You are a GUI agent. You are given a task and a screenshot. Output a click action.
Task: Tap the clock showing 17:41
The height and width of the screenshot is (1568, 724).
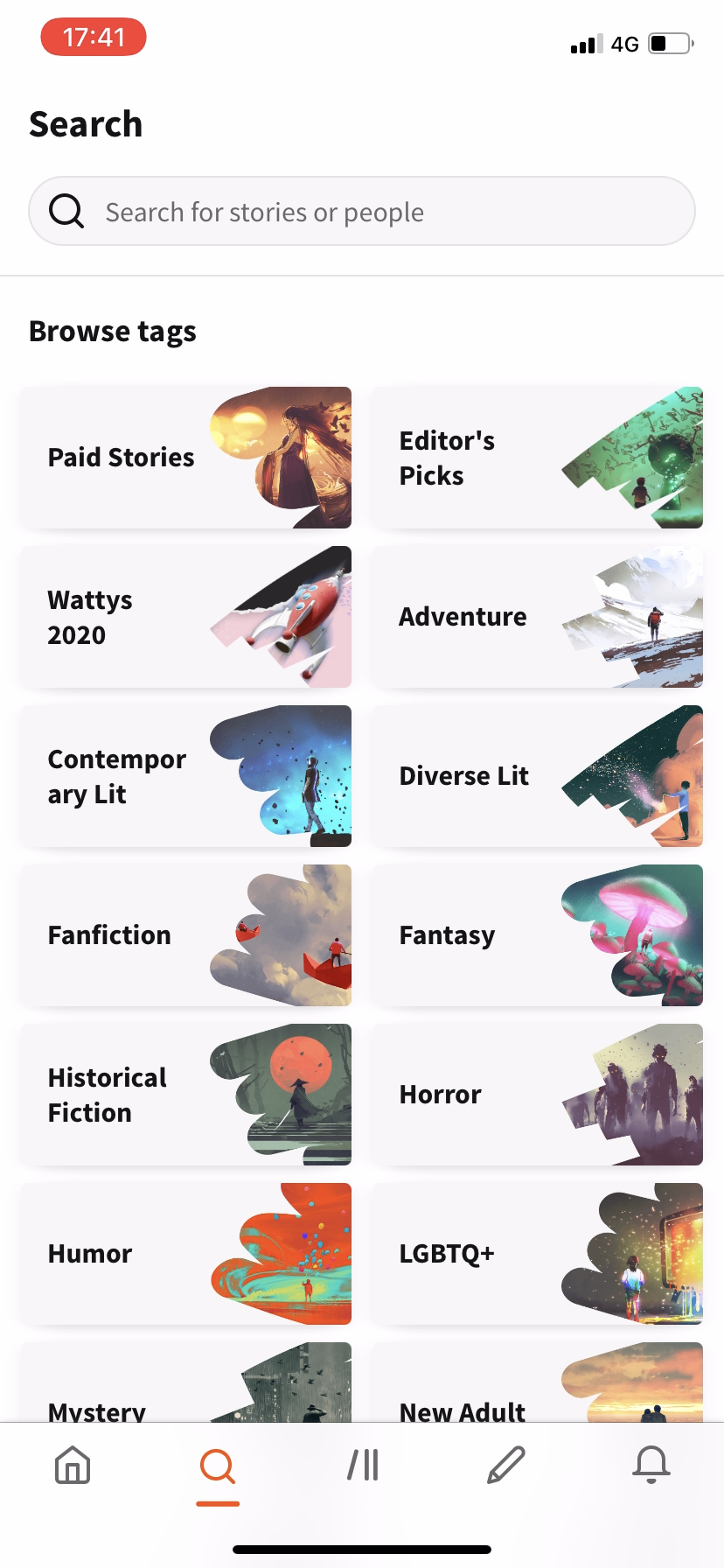pos(93,37)
